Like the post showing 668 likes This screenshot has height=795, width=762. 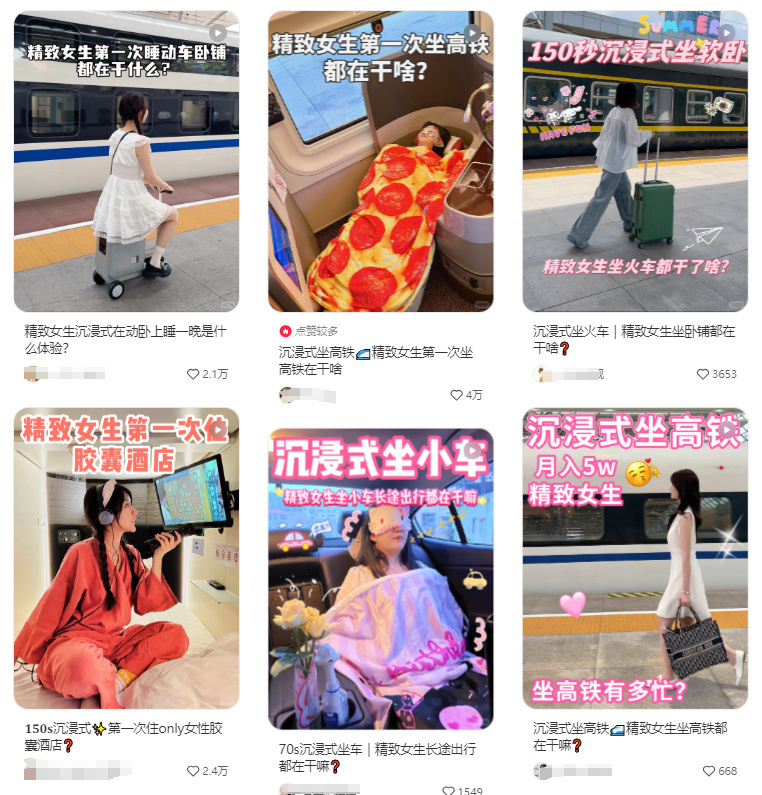pos(709,771)
